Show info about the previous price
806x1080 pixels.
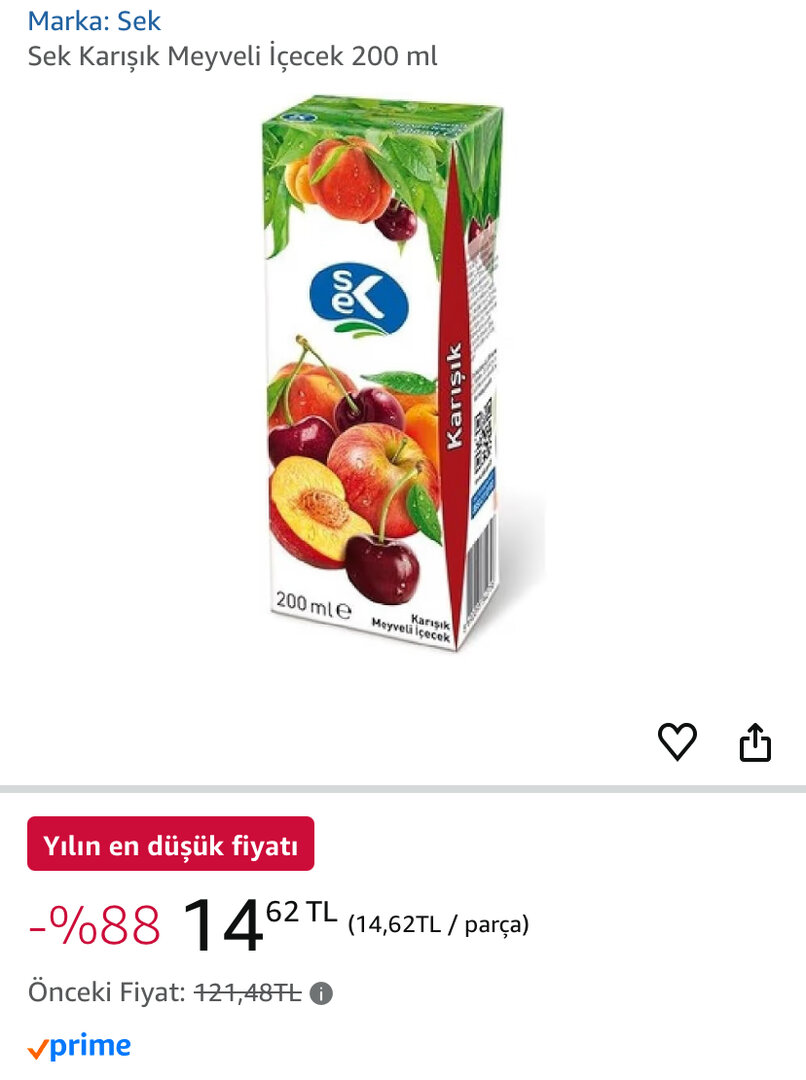[x=321, y=993]
